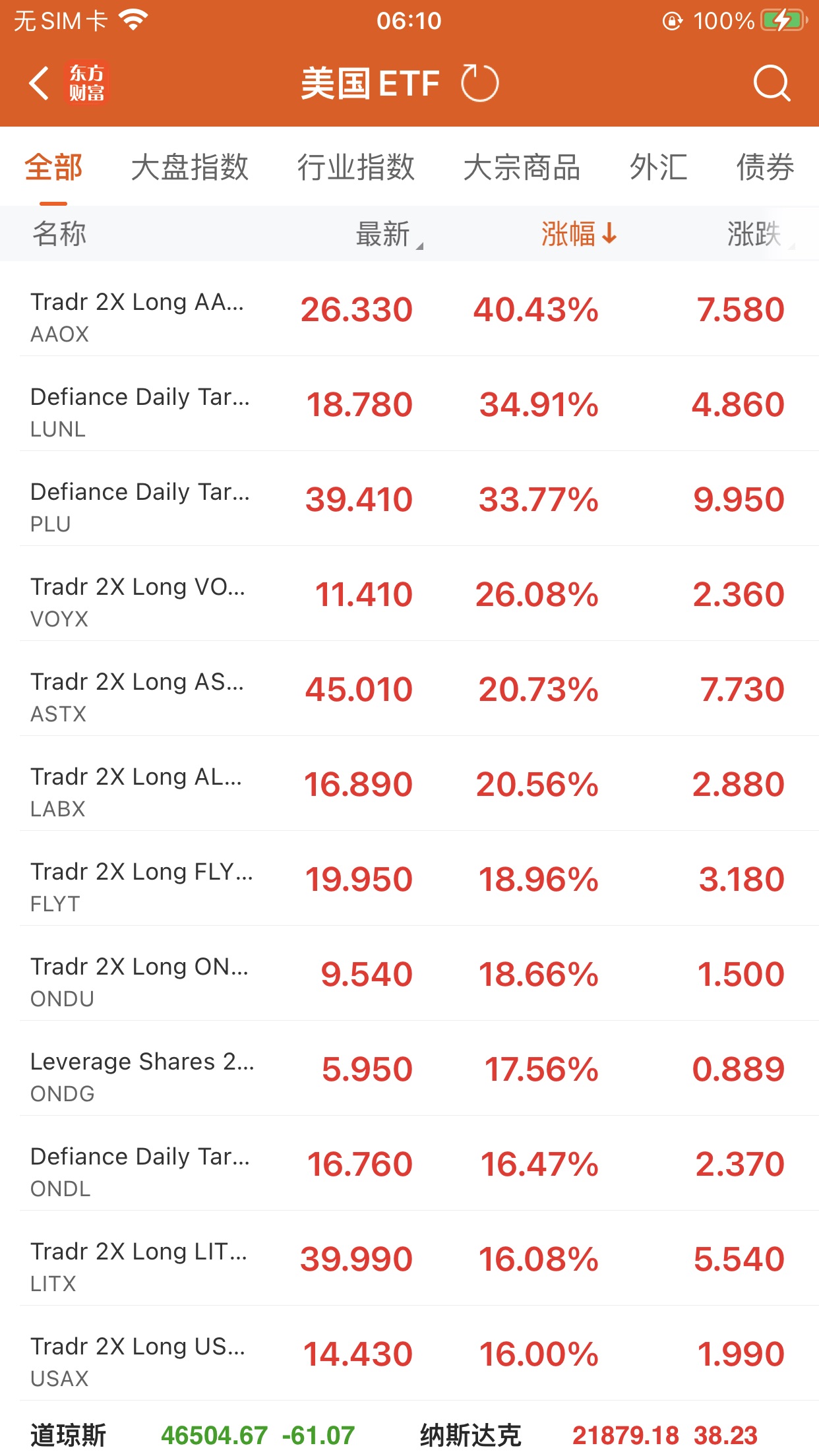Open the search magnifier icon
This screenshot has width=819, height=1456.
click(771, 84)
